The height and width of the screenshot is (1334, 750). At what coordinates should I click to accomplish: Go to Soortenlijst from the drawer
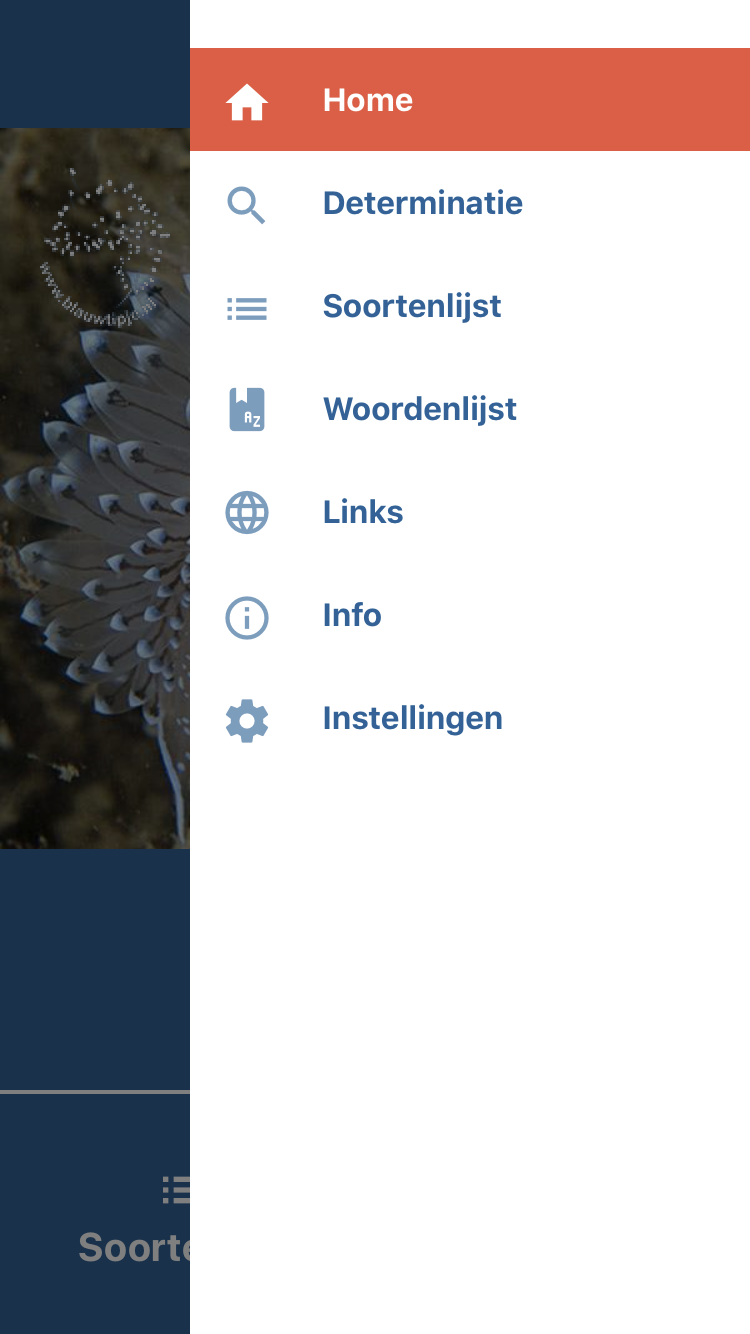470,306
